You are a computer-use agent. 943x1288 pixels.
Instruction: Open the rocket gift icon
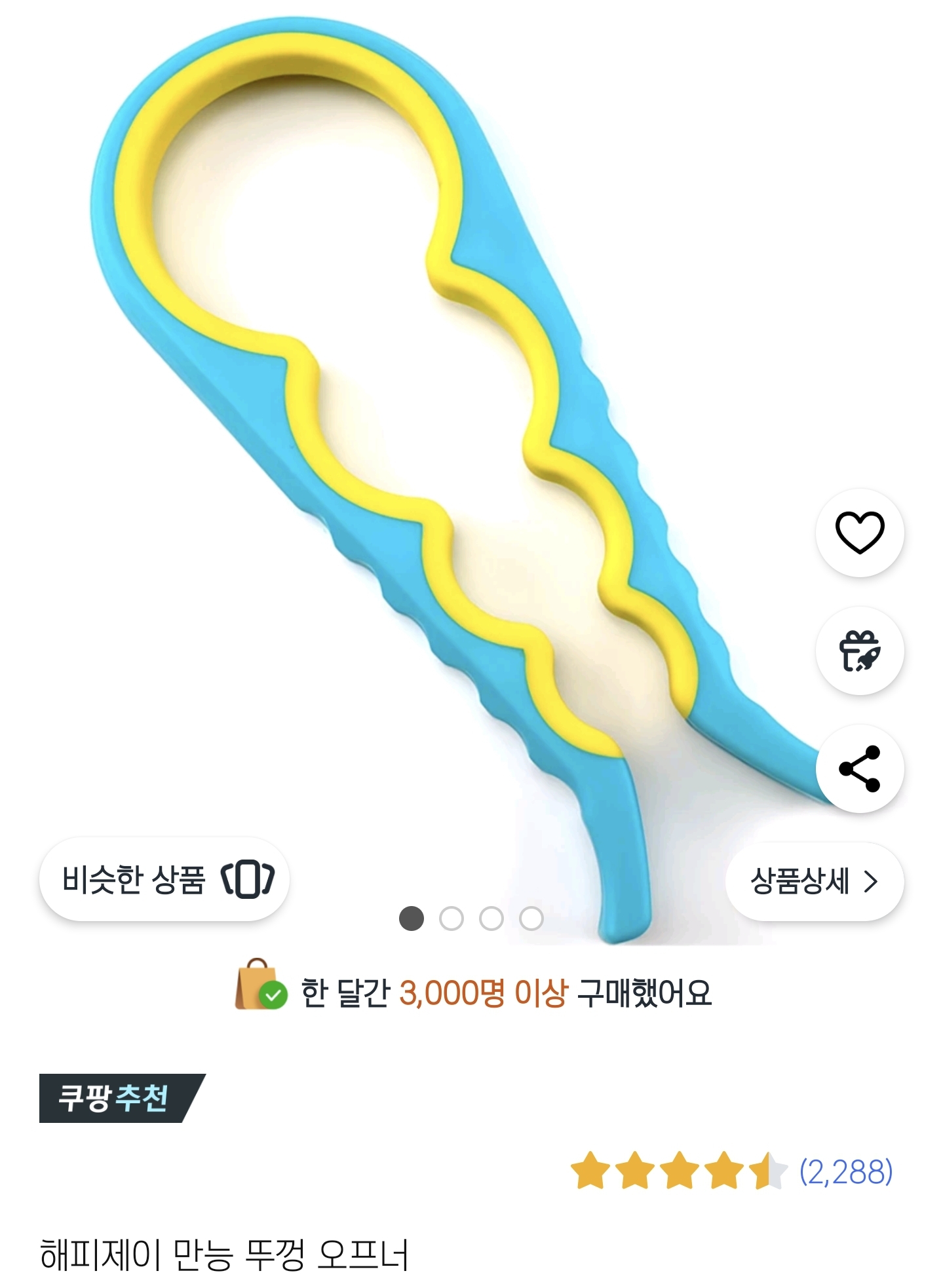(x=859, y=651)
